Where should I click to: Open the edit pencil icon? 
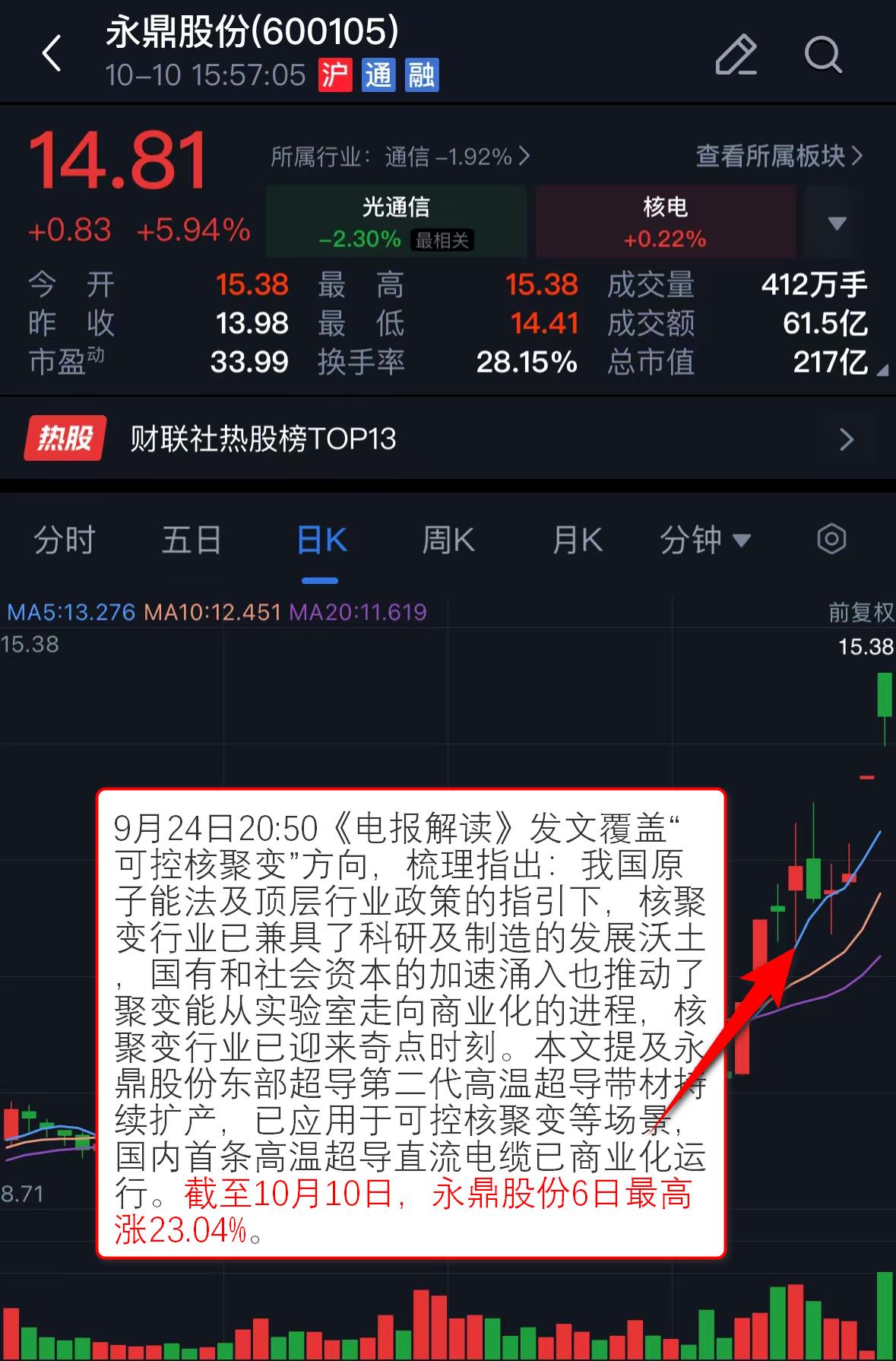(736, 55)
